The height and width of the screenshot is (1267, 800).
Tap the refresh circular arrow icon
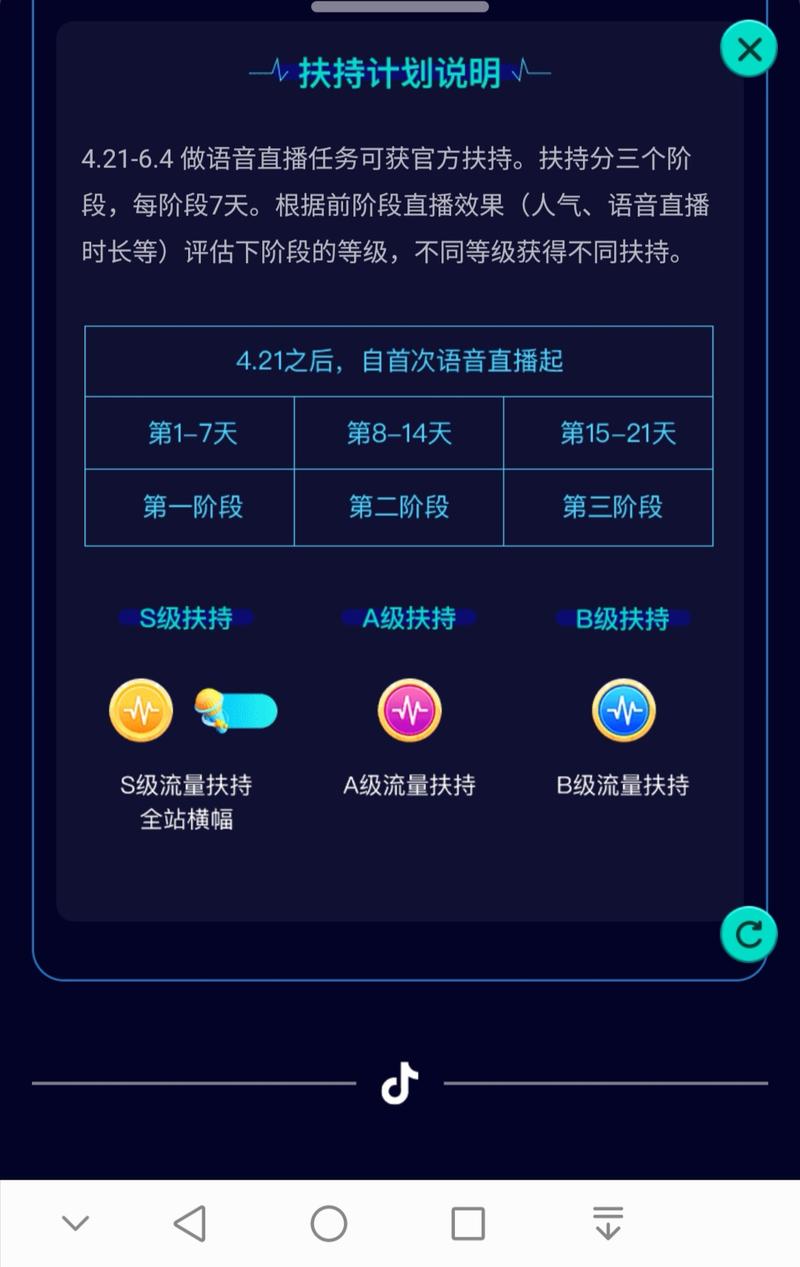748,933
